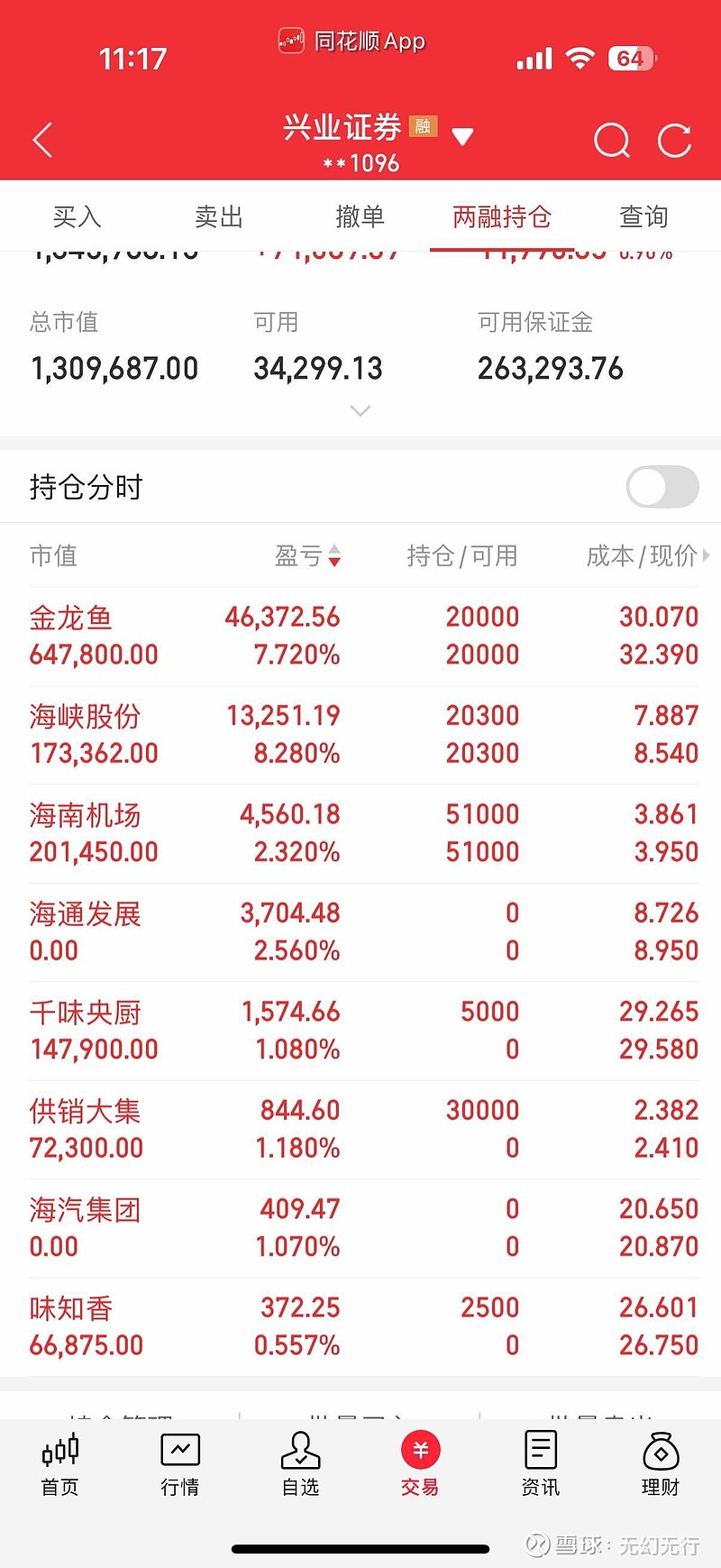This screenshot has height=1568, width=721.
Task: Sort holdings by 盈亏
Action: pos(307,555)
